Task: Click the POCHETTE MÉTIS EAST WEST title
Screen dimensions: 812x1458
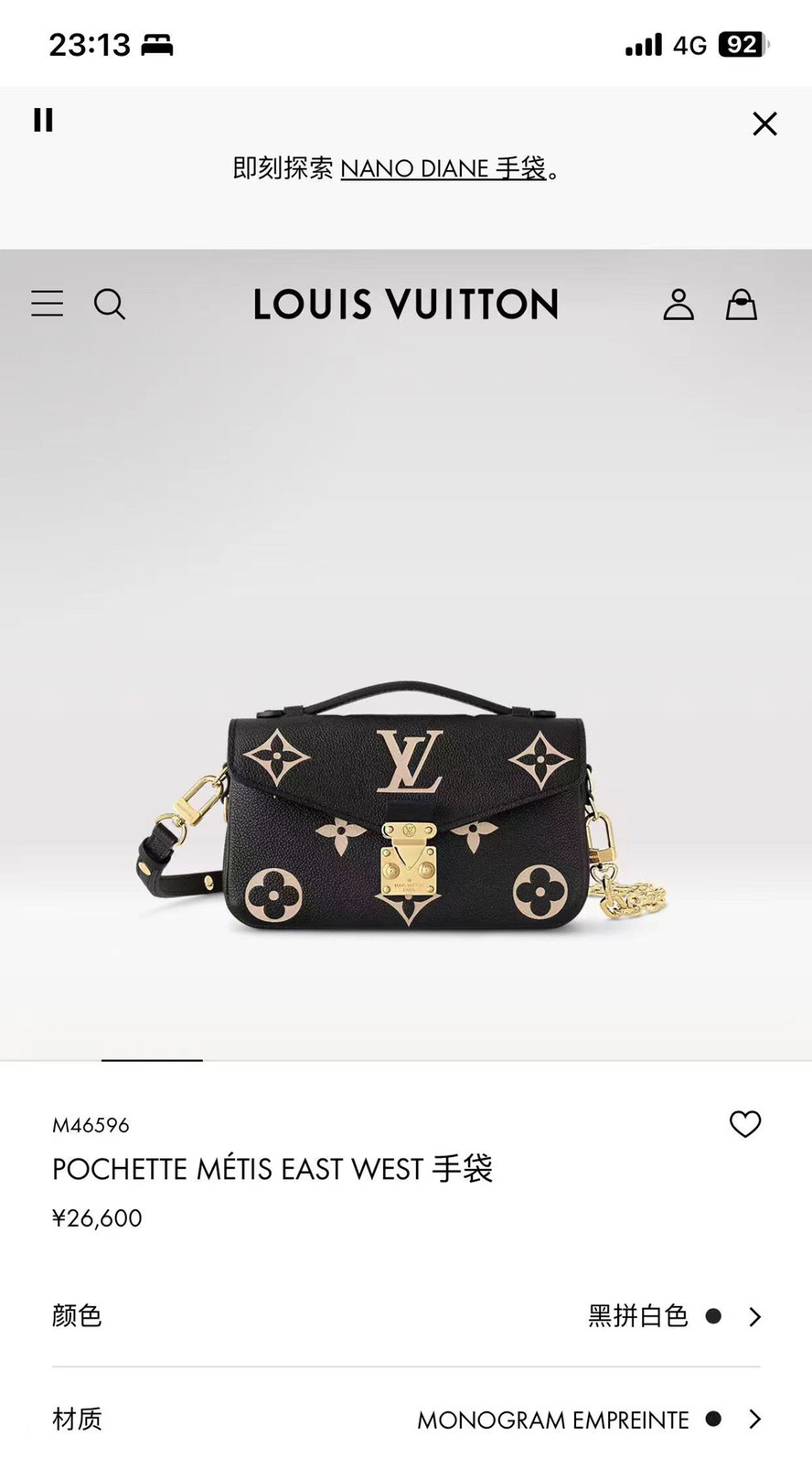Action: 272,1168
